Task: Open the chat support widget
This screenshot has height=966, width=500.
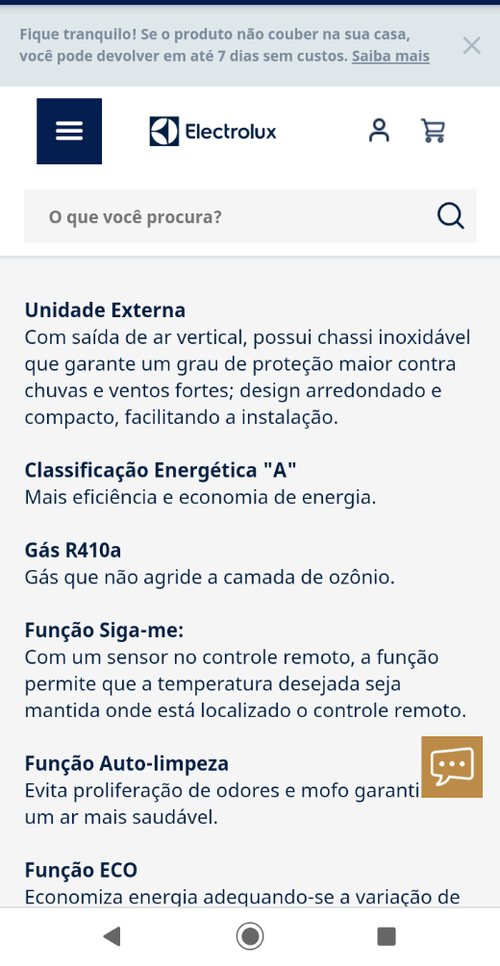Action: click(452, 767)
